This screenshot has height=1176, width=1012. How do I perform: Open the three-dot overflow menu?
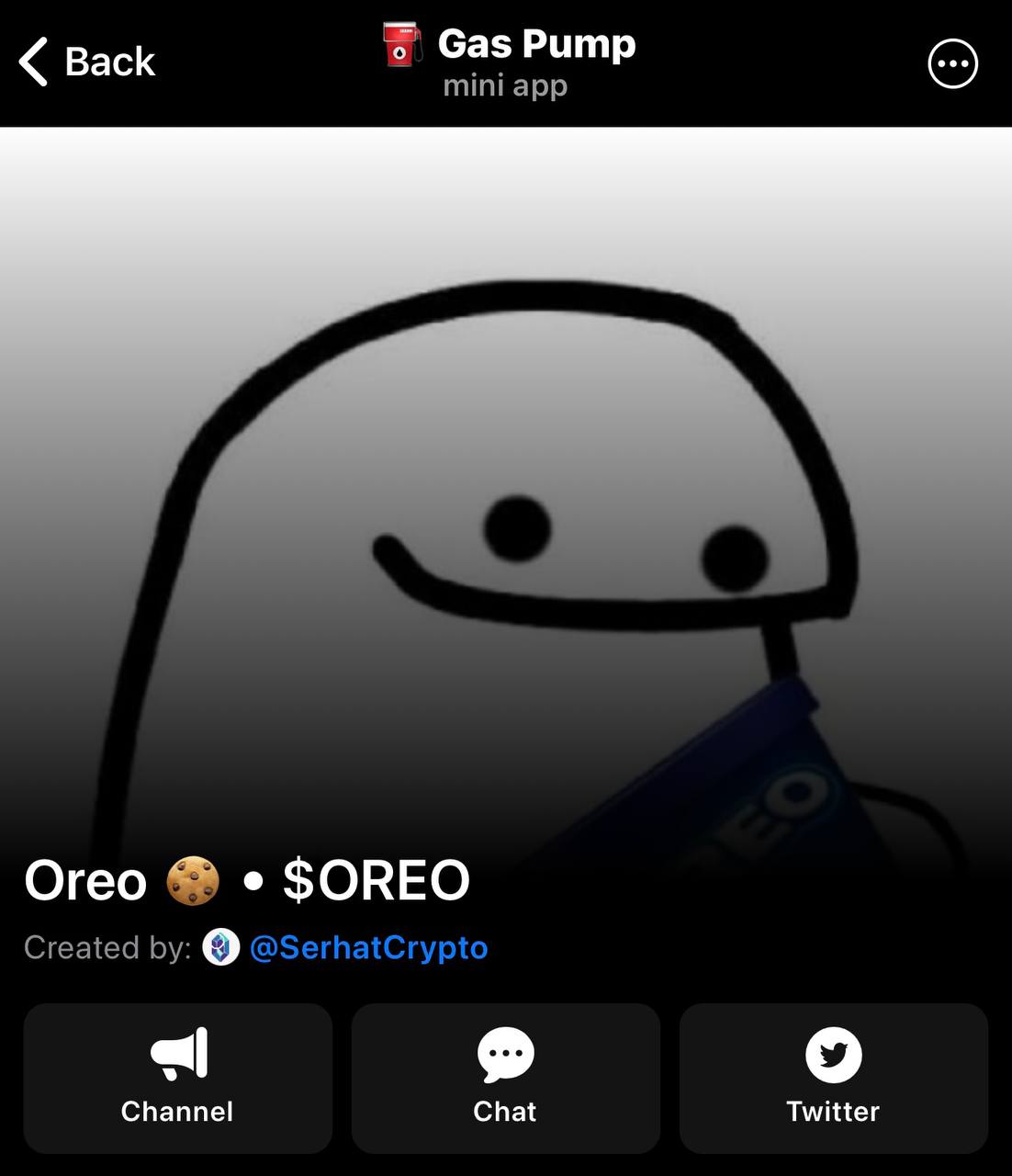(x=952, y=63)
